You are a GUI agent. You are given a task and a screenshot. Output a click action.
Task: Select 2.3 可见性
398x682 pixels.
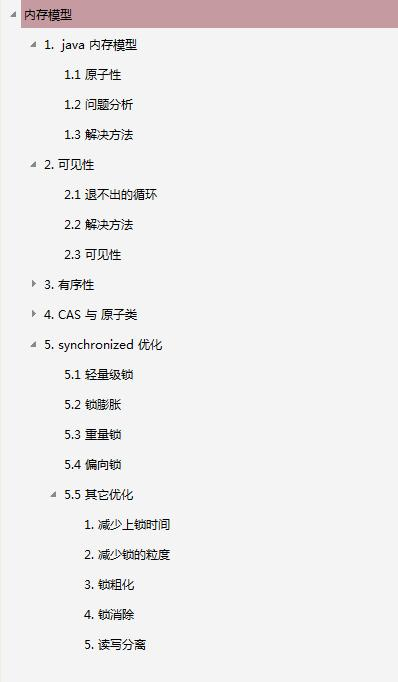click(x=93, y=254)
